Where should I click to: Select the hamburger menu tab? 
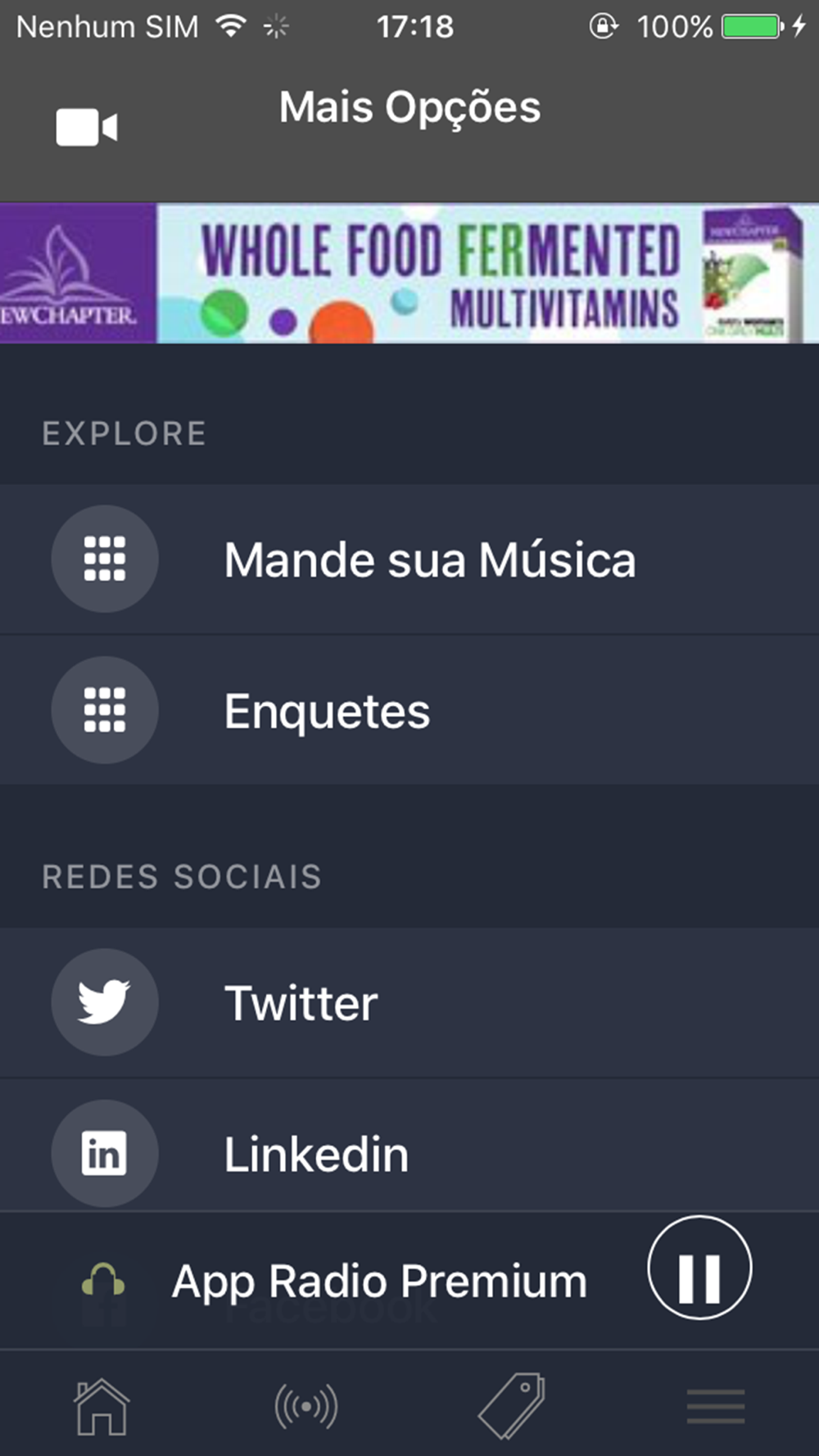[x=716, y=1407]
